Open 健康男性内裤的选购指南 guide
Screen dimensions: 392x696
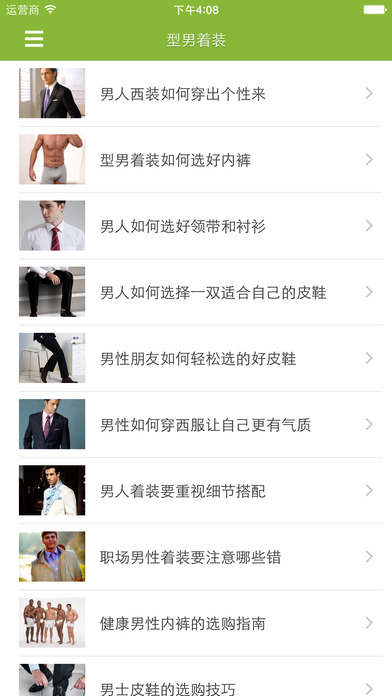196,623
